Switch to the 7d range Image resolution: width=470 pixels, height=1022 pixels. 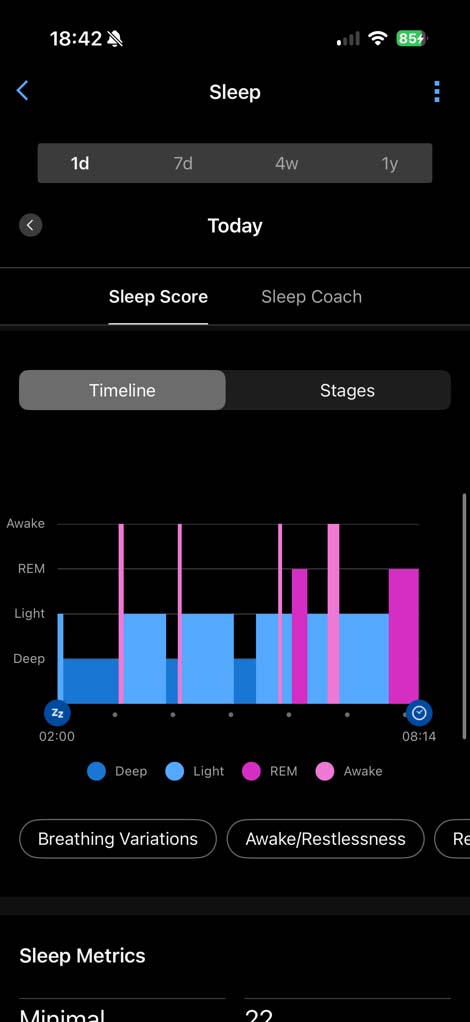point(183,163)
